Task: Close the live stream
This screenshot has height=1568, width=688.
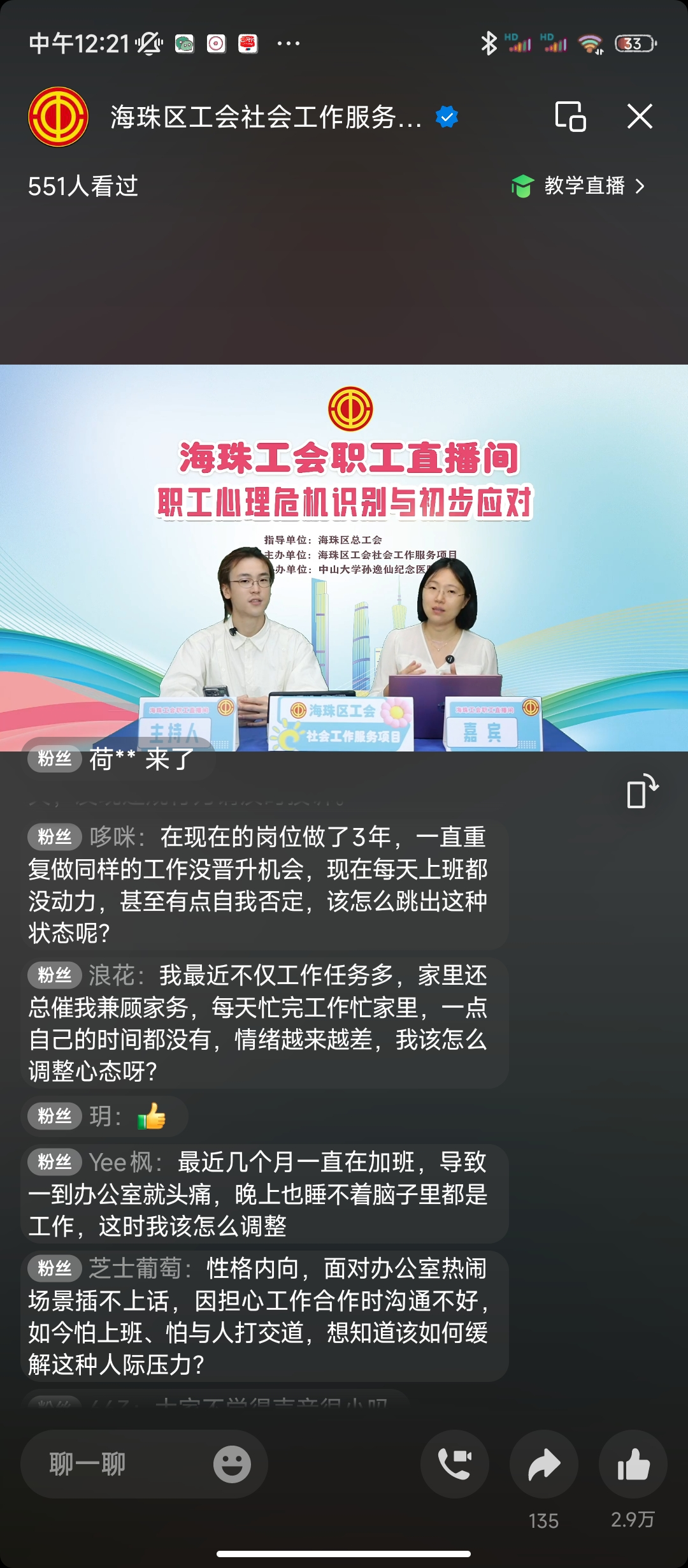Action: tap(640, 117)
